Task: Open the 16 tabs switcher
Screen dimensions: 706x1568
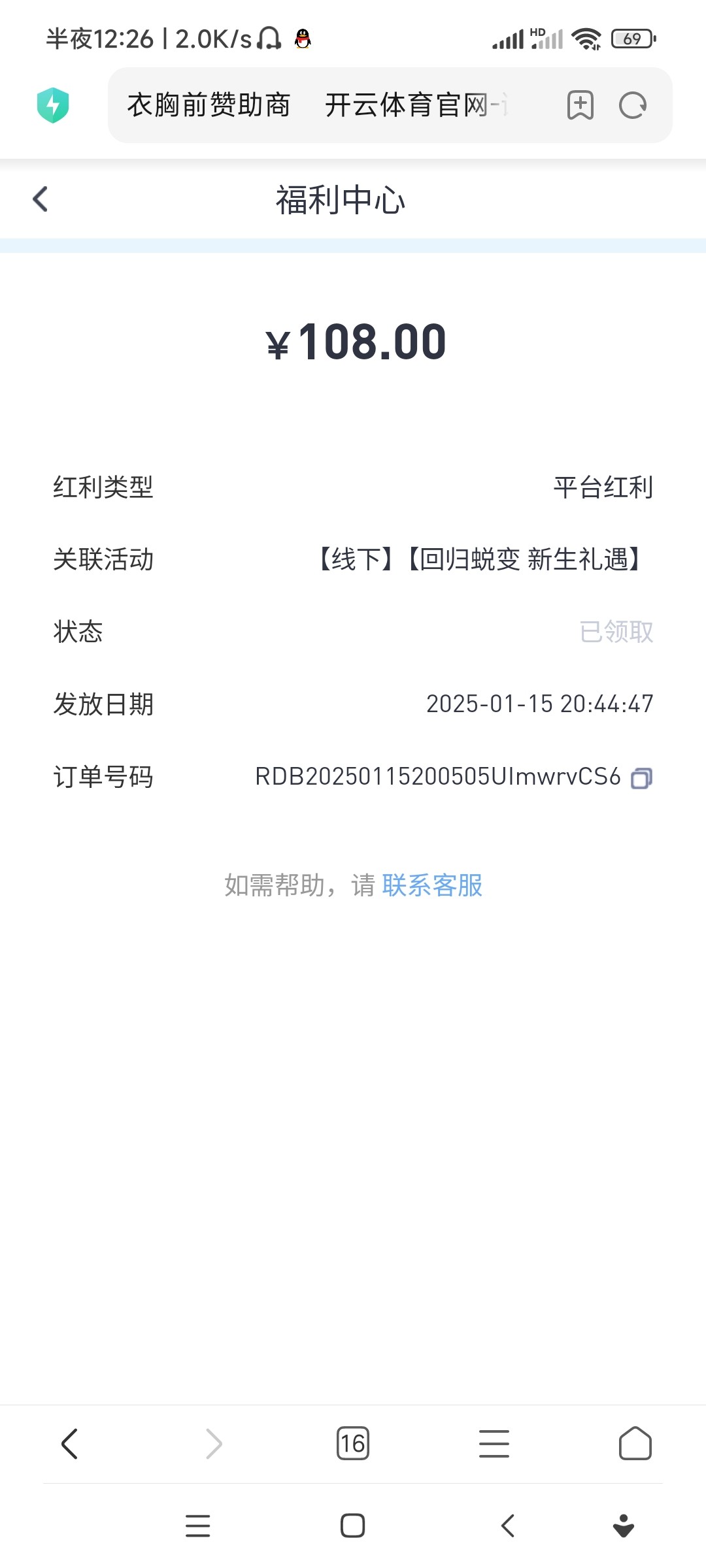Action: click(352, 1444)
